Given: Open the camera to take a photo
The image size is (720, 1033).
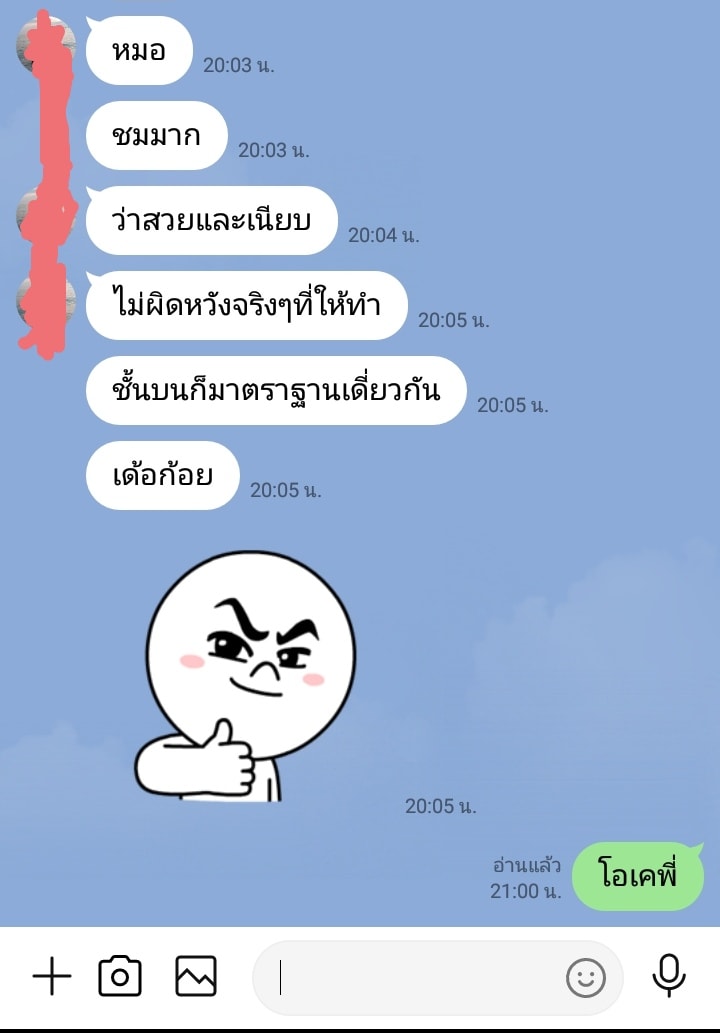Looking at the screenshot, I should 120,976.
